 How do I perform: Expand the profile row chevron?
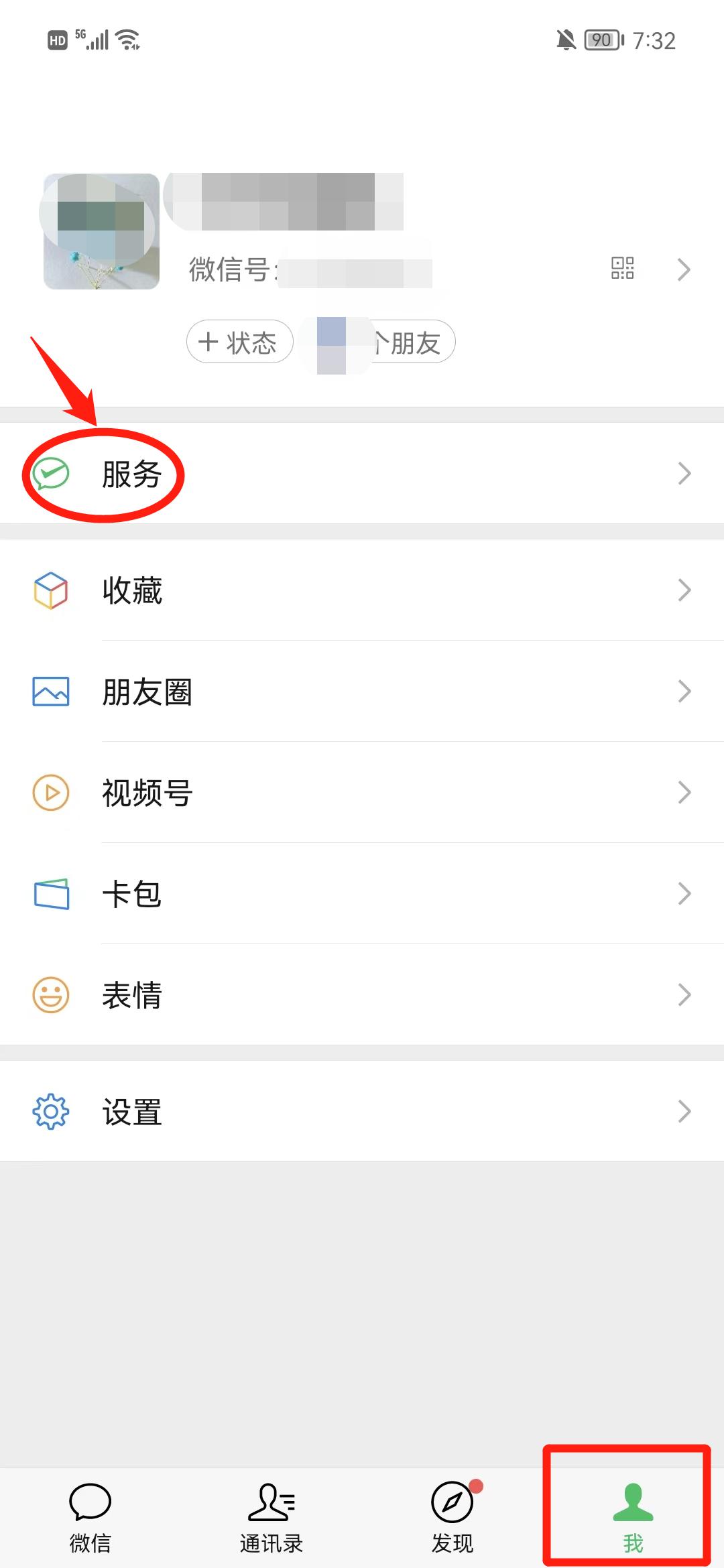click(685, 269)
